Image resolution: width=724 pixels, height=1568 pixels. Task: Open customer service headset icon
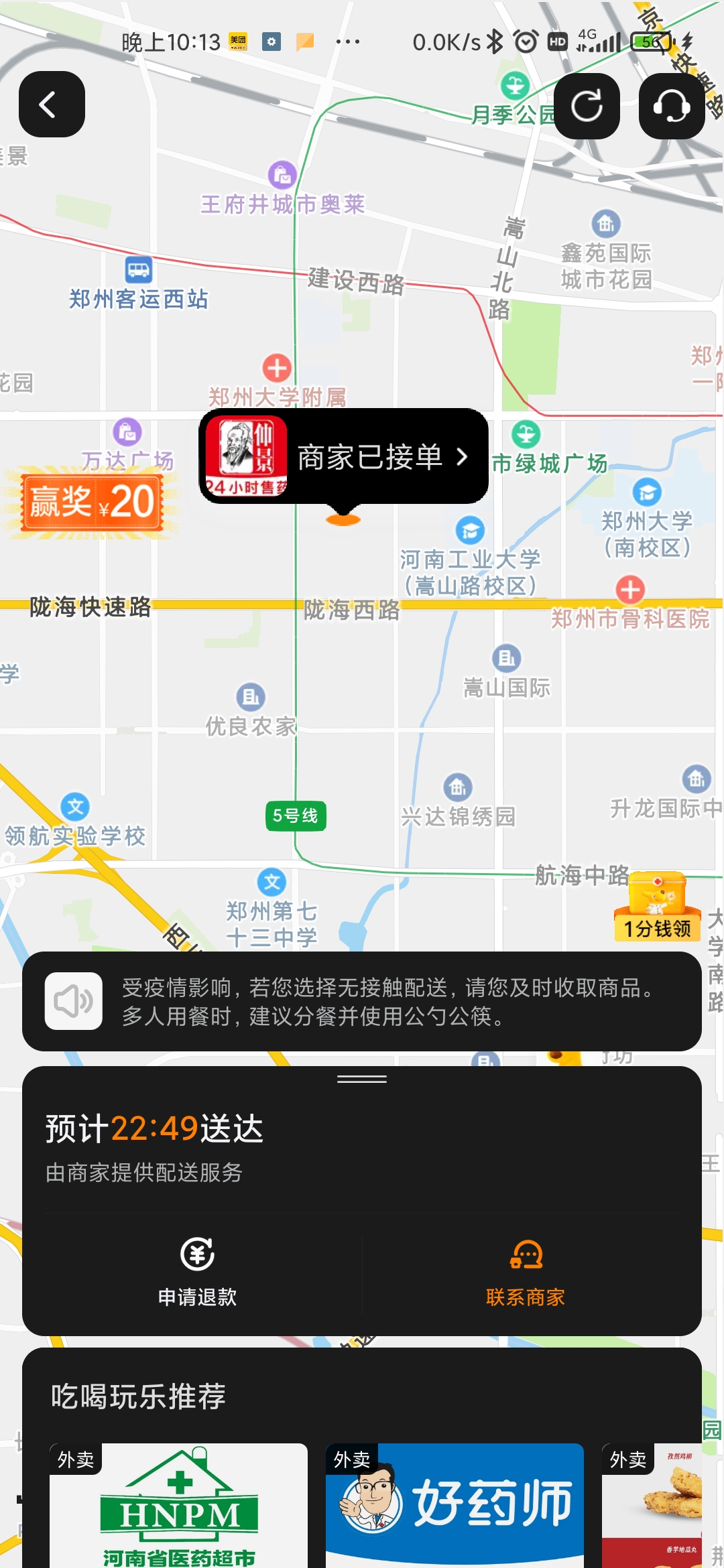click(671, 106)
